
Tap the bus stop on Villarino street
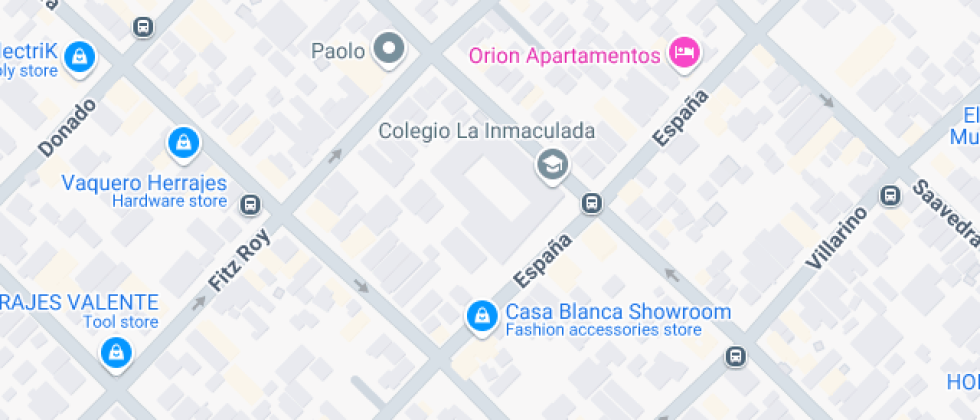(x=890, y=196)
